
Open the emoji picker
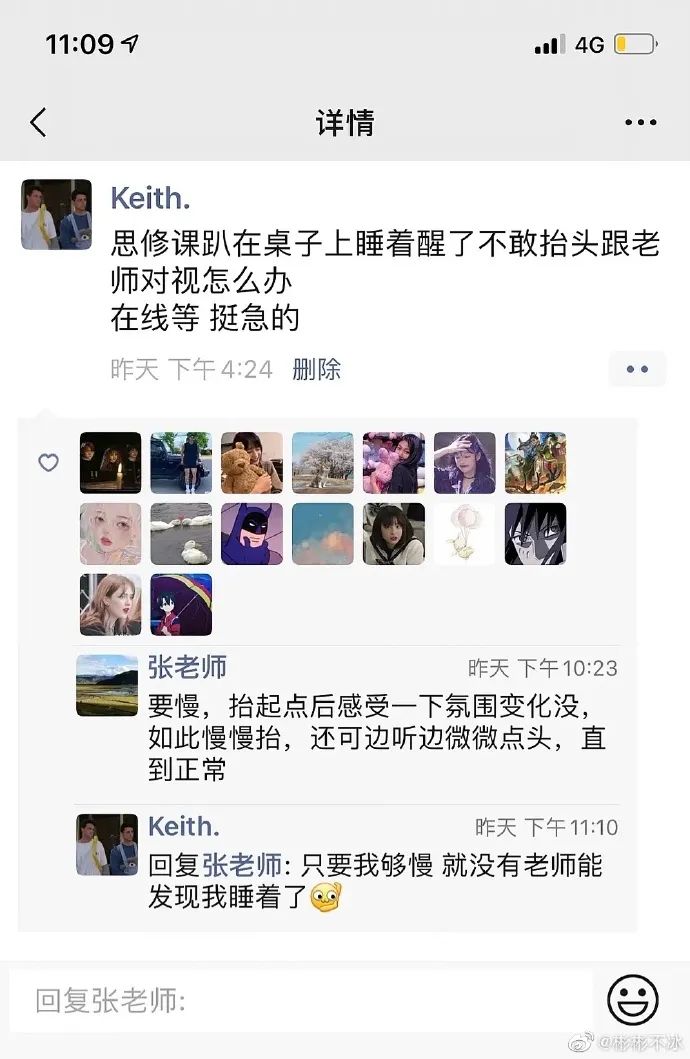tap(633, 999)
